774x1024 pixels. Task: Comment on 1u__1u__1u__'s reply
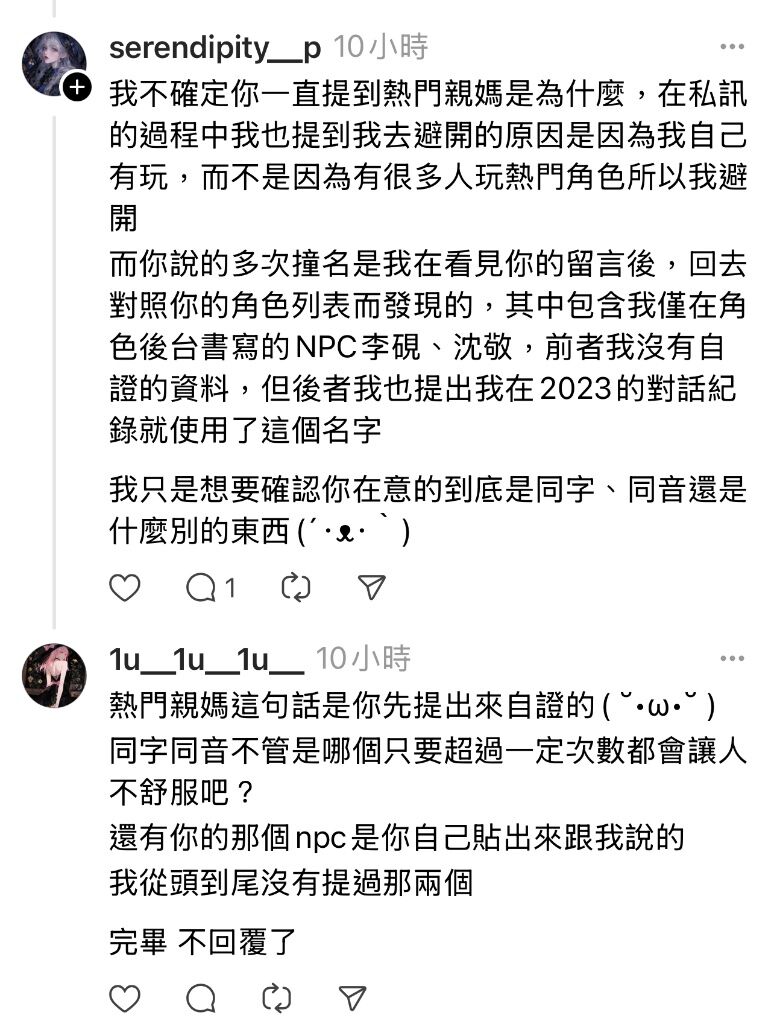pos(202,997)
